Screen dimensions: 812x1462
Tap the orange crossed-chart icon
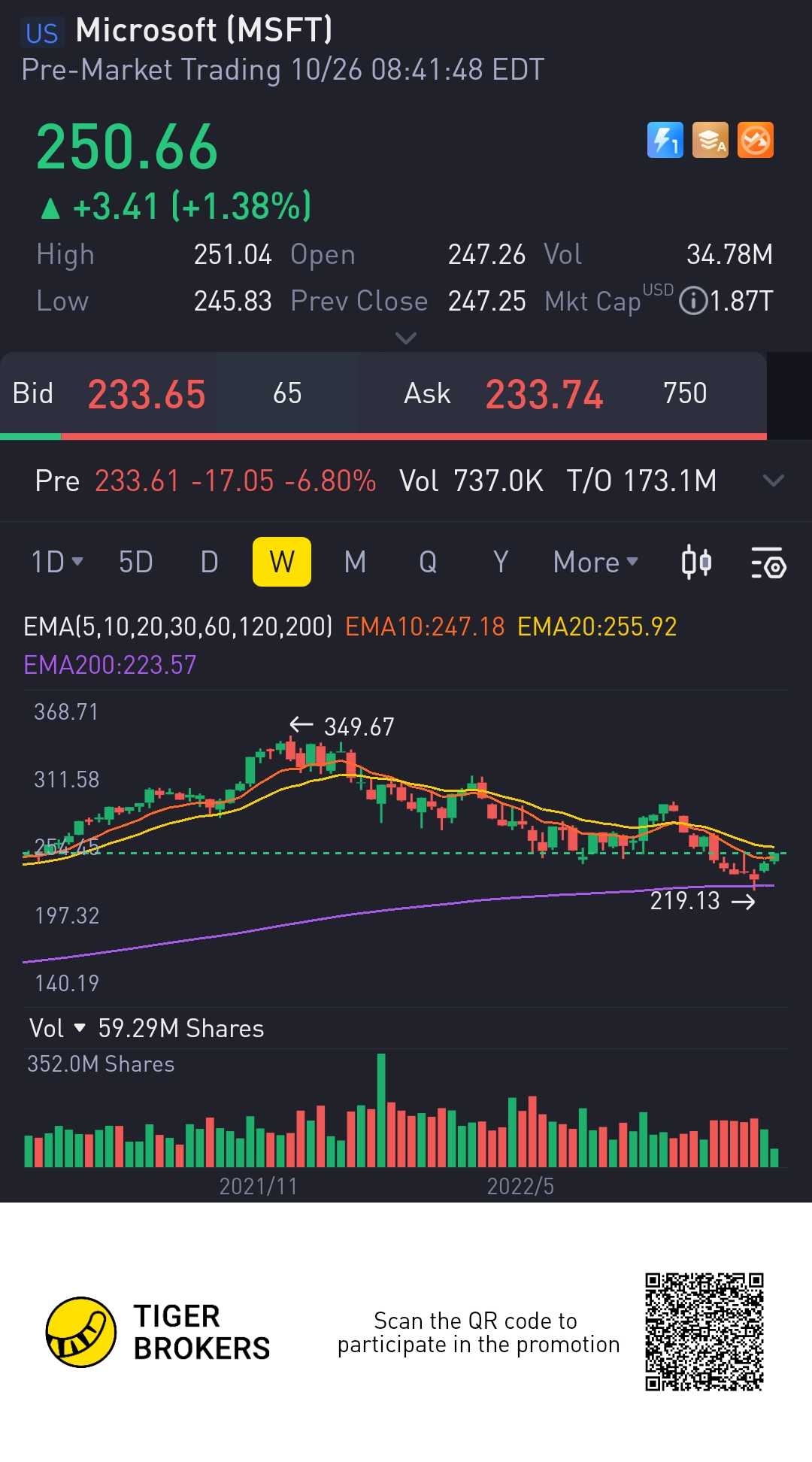[756, 140]
